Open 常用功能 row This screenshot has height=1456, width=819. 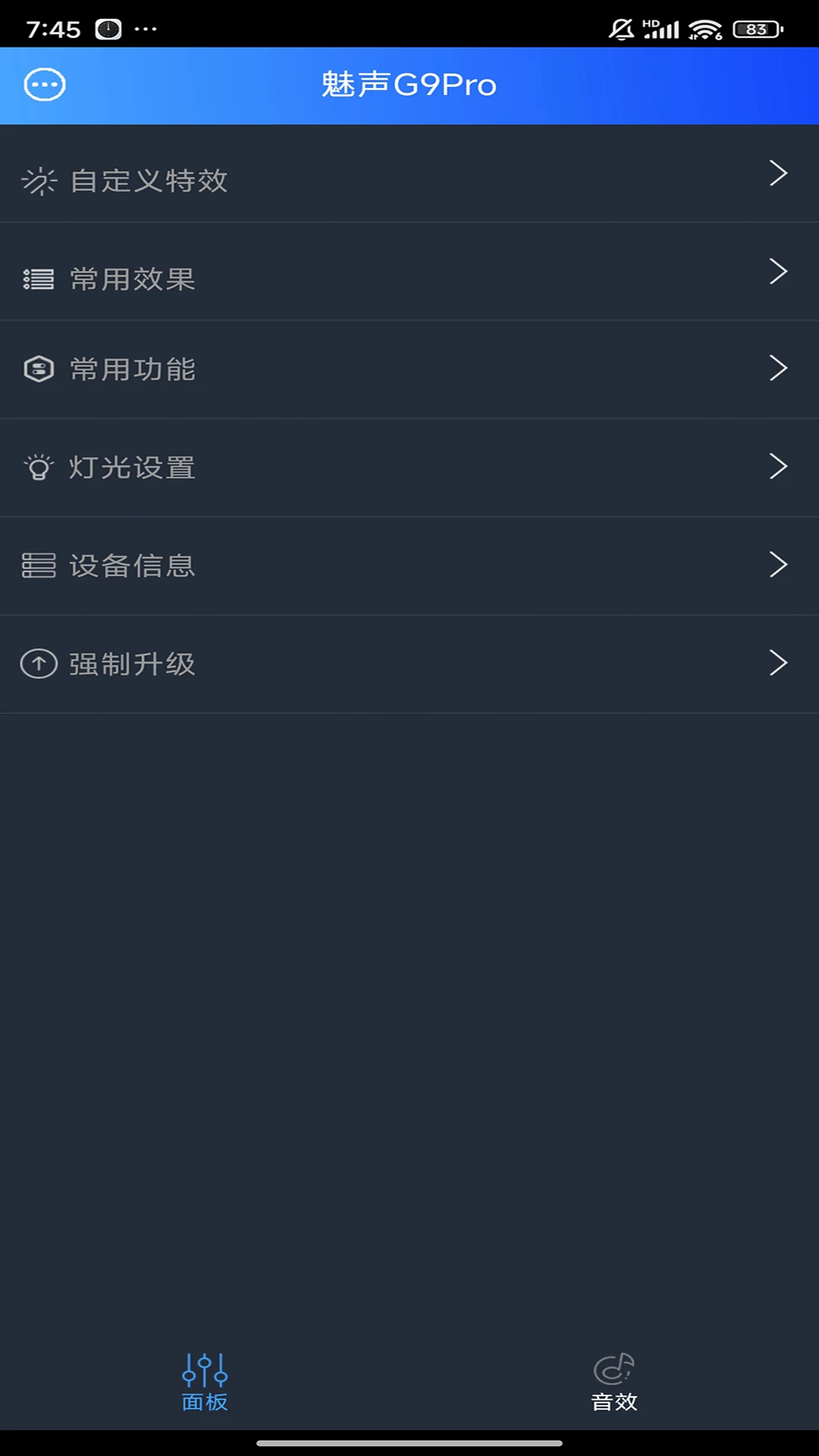coord(409,369)
